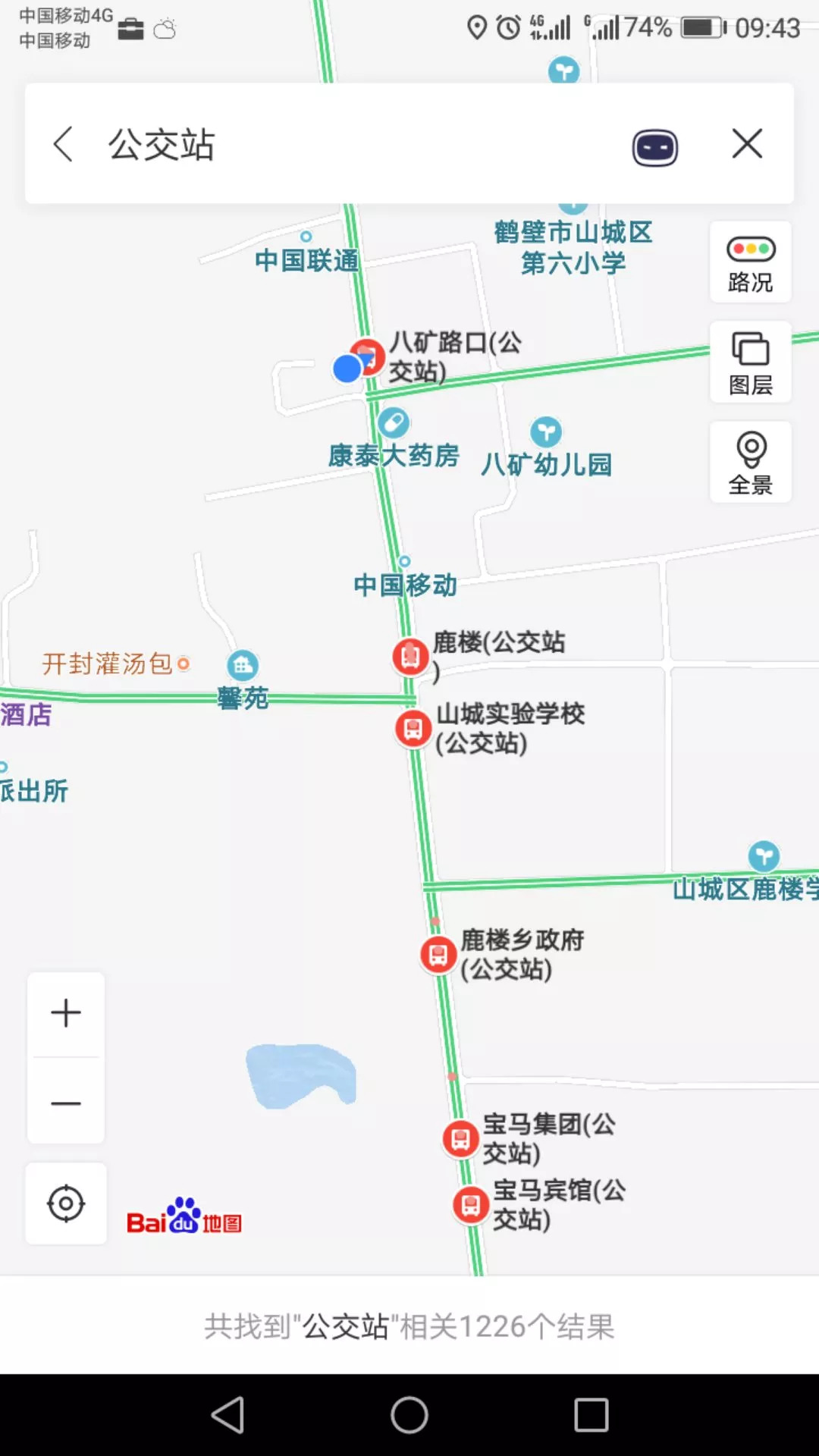Zoom in on the map

point(66,1014)
